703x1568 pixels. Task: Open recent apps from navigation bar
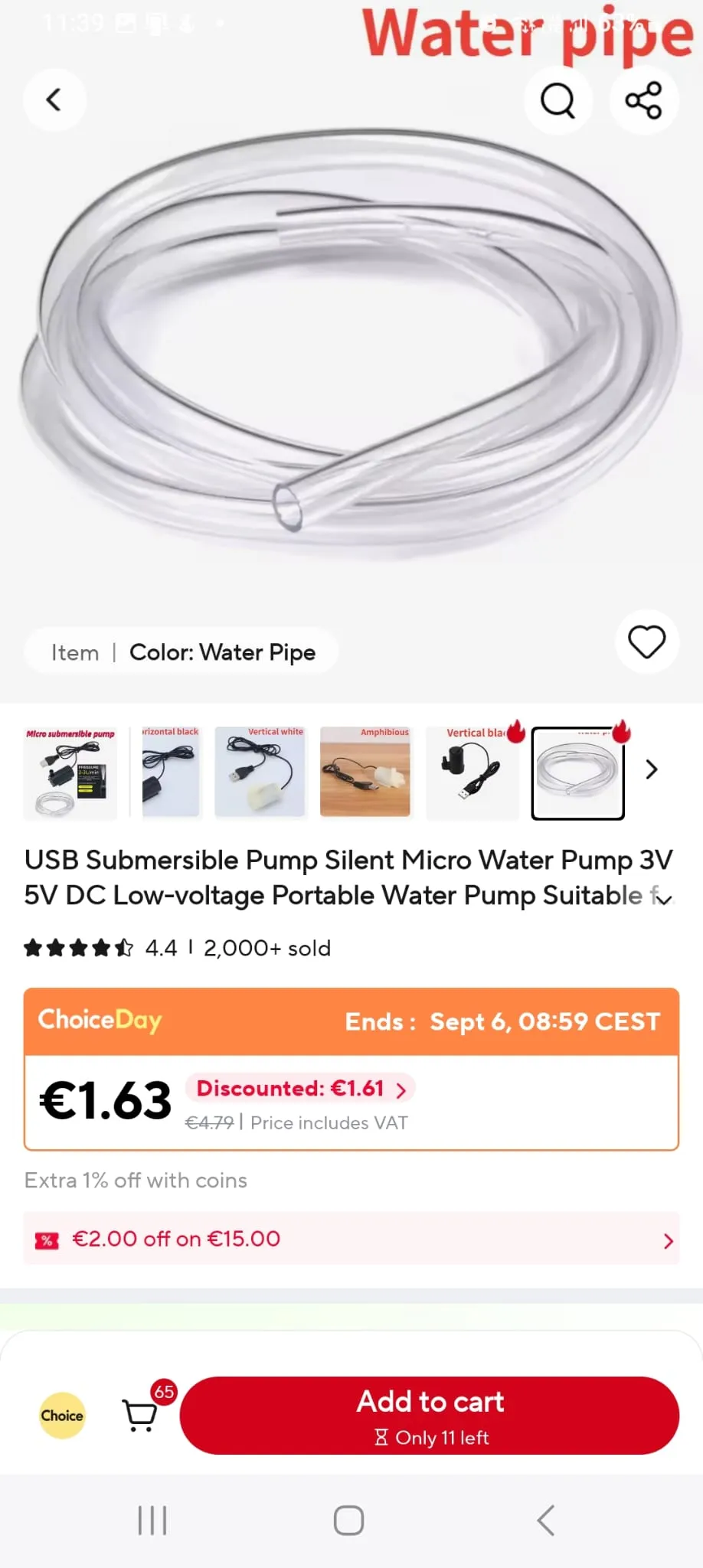pos(152,1521)
